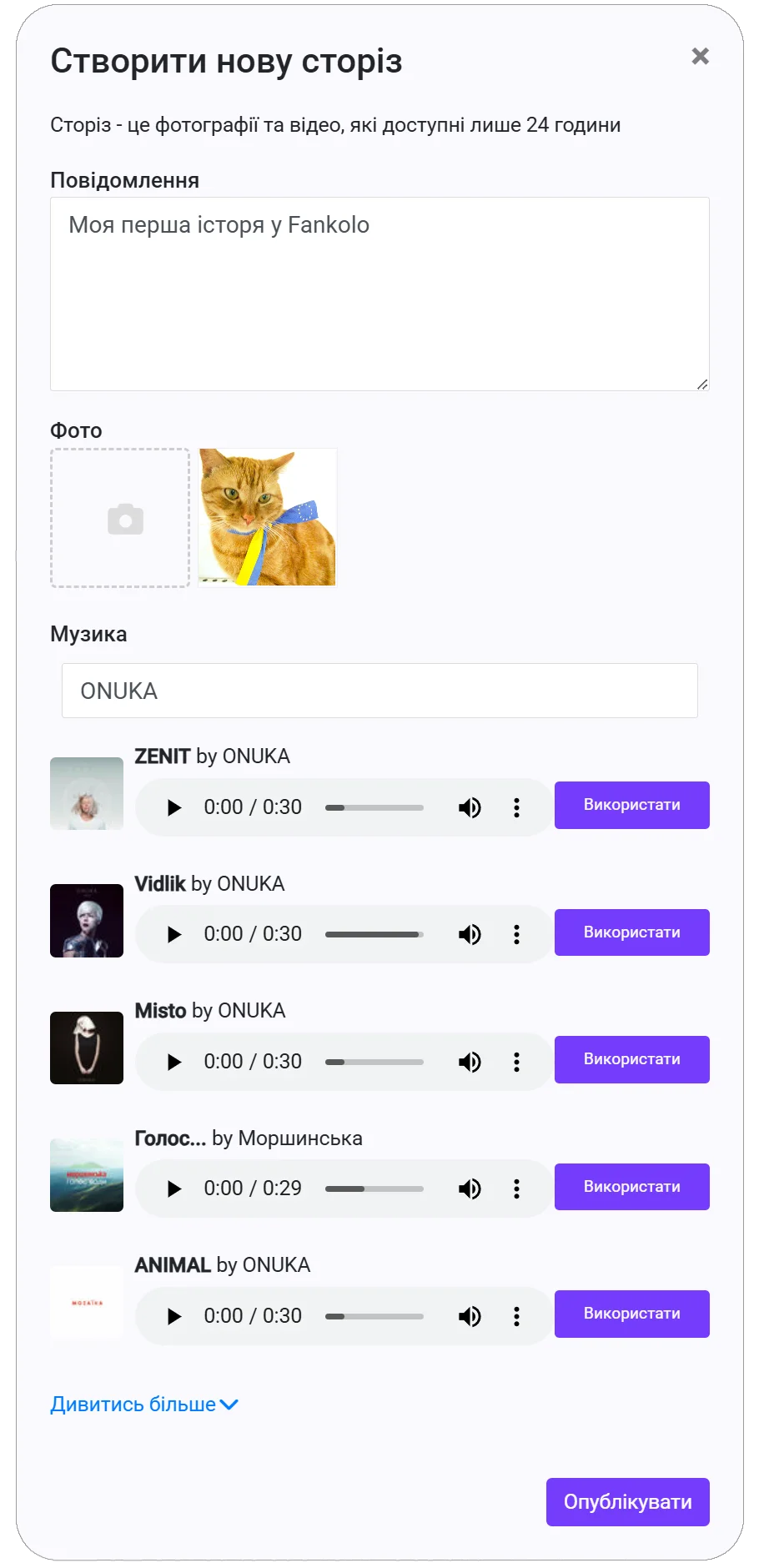Close the create story dialog
Viewport: 759px width, 1568px height.
coord(700,56)
